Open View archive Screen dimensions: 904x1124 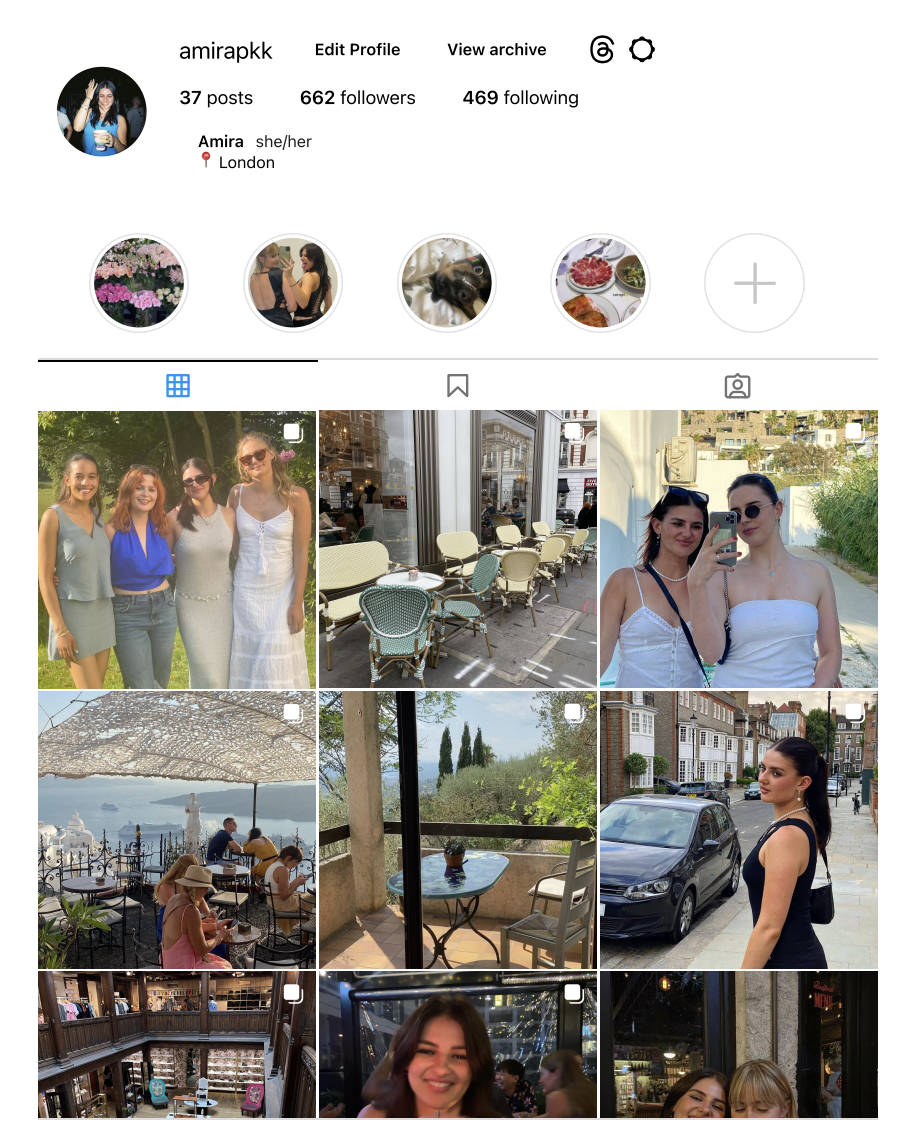point(496,50)
